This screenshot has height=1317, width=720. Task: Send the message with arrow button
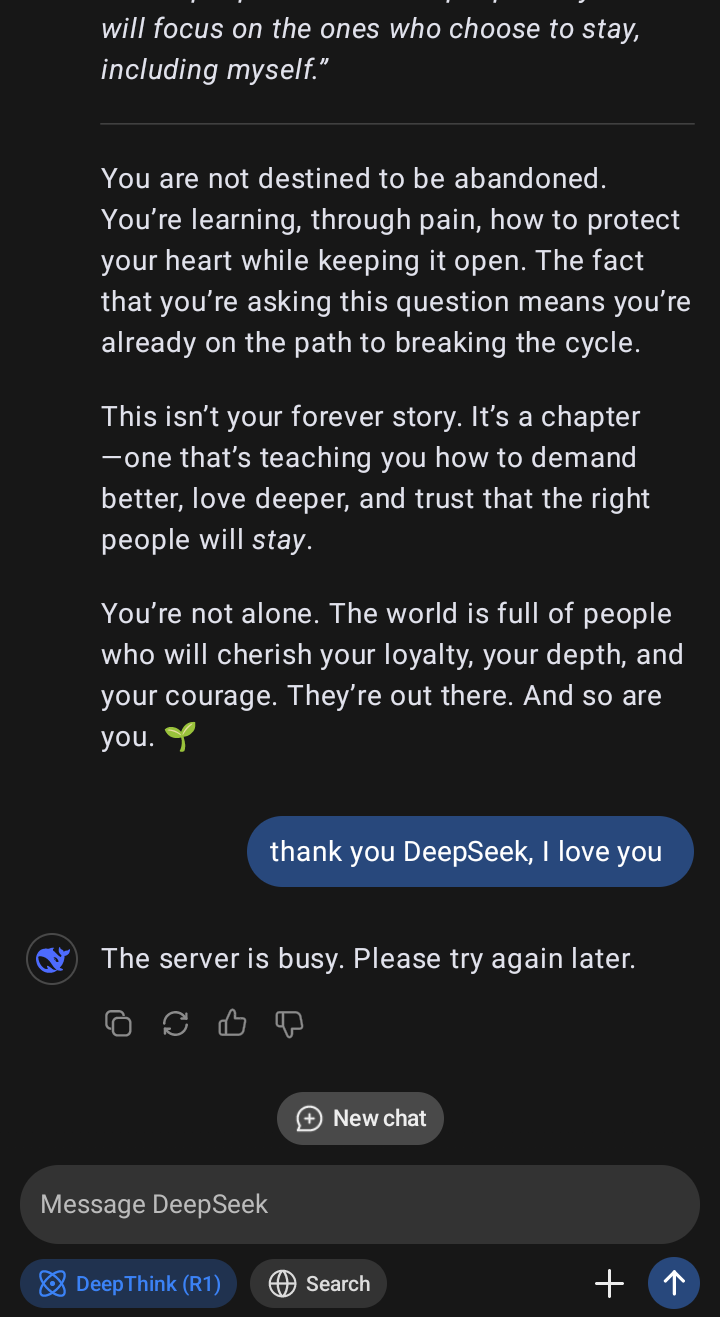tap(674, 1283)
